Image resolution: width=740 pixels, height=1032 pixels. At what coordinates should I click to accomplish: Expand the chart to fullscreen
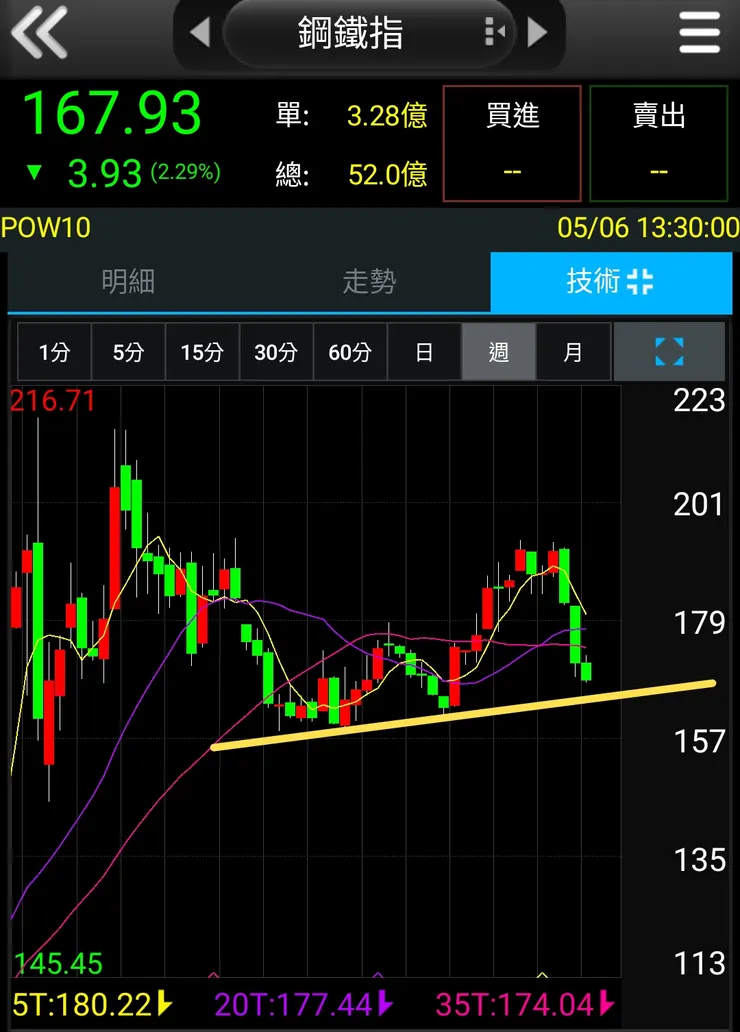click(669, 352)
